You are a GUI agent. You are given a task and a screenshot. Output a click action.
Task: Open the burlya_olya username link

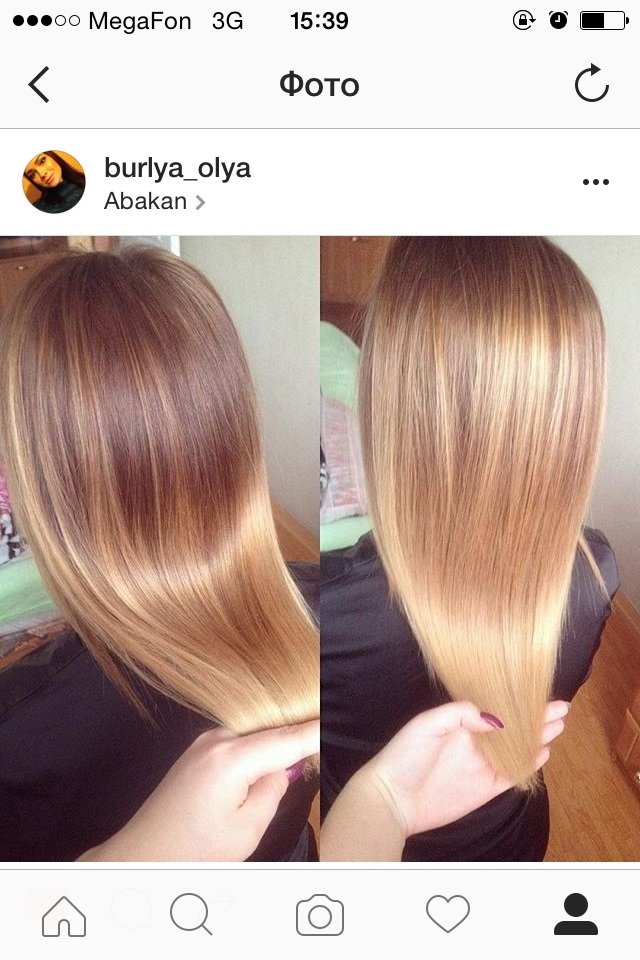point(177,168)
